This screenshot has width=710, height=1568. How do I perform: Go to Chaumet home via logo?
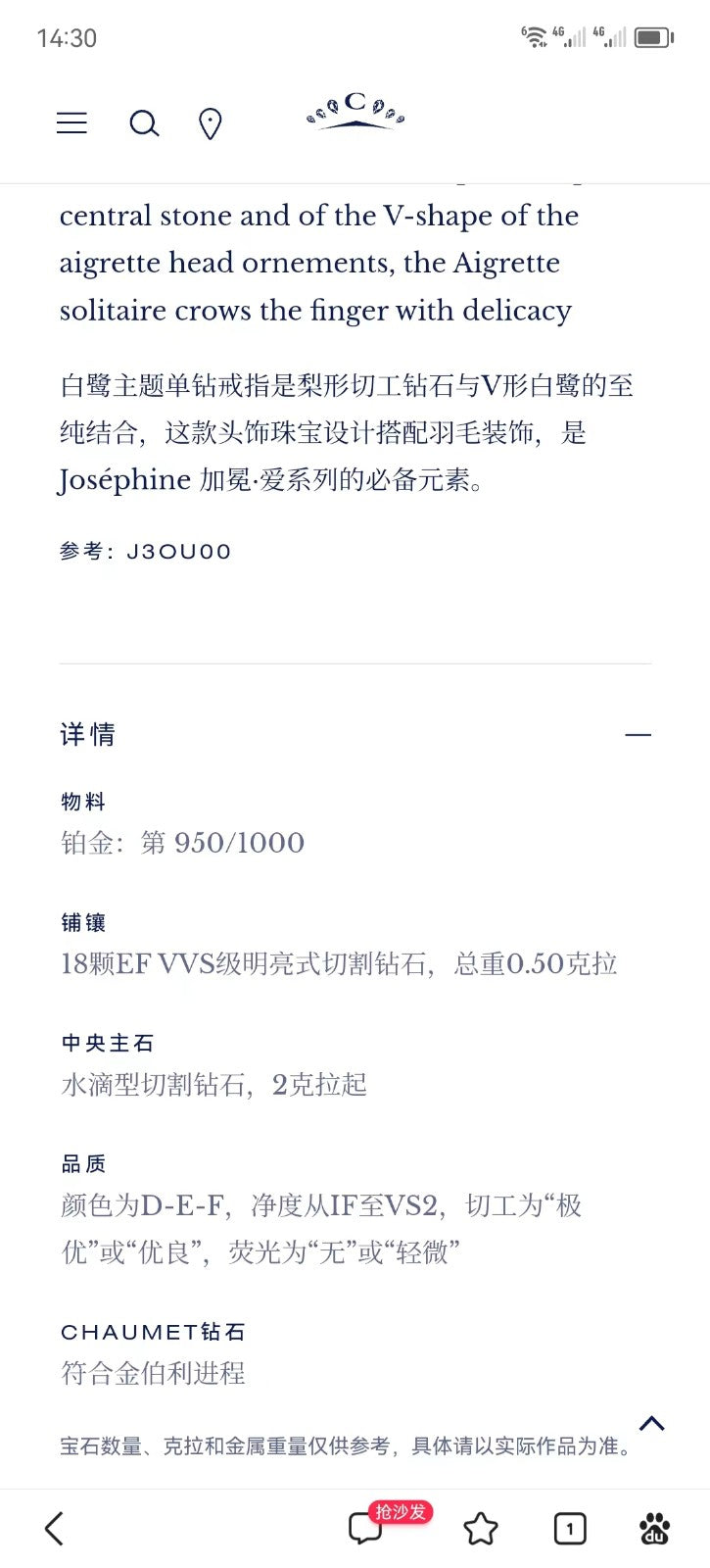(355, 112)
